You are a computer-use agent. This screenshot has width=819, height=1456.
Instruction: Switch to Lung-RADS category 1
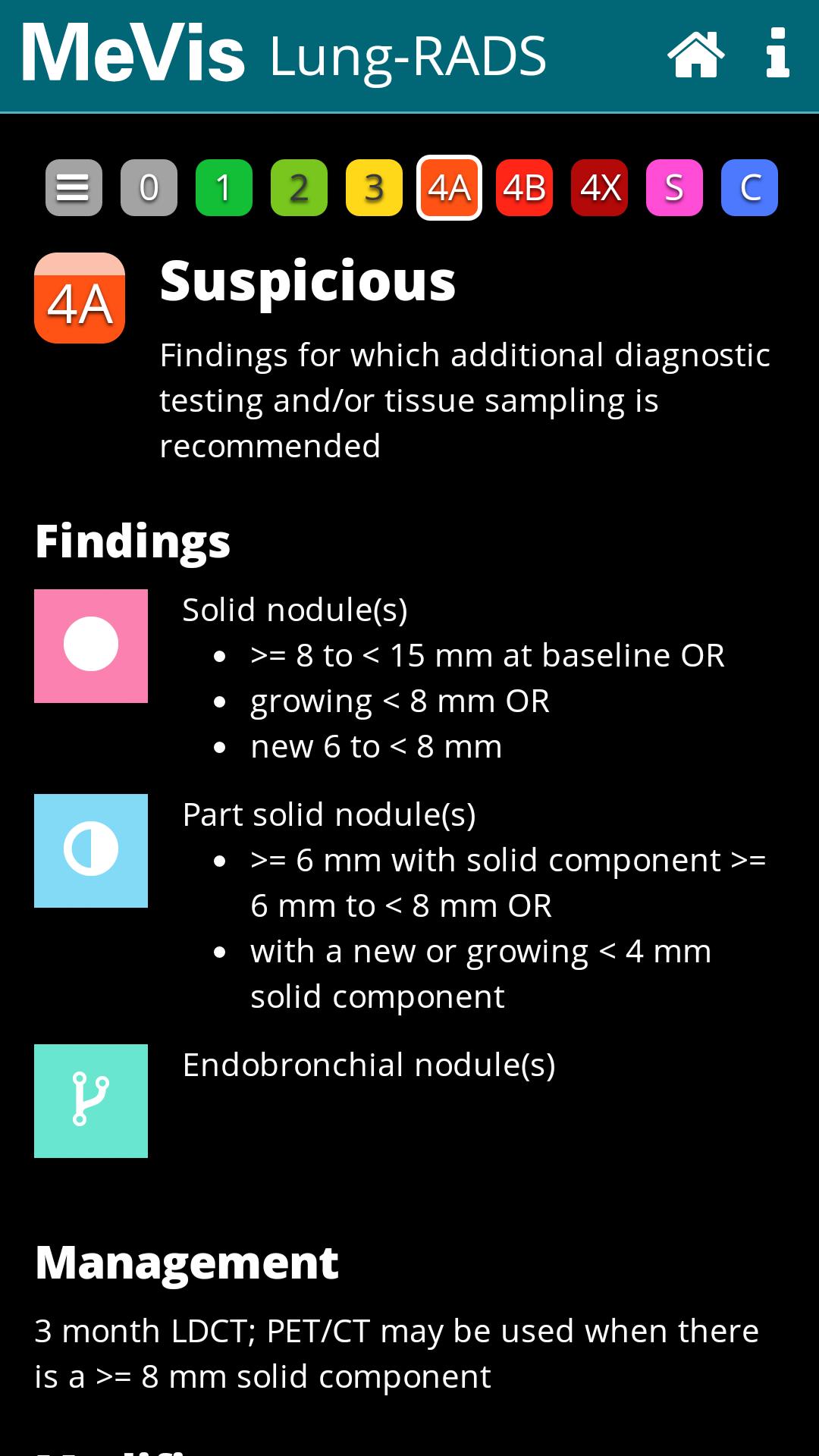224,188
